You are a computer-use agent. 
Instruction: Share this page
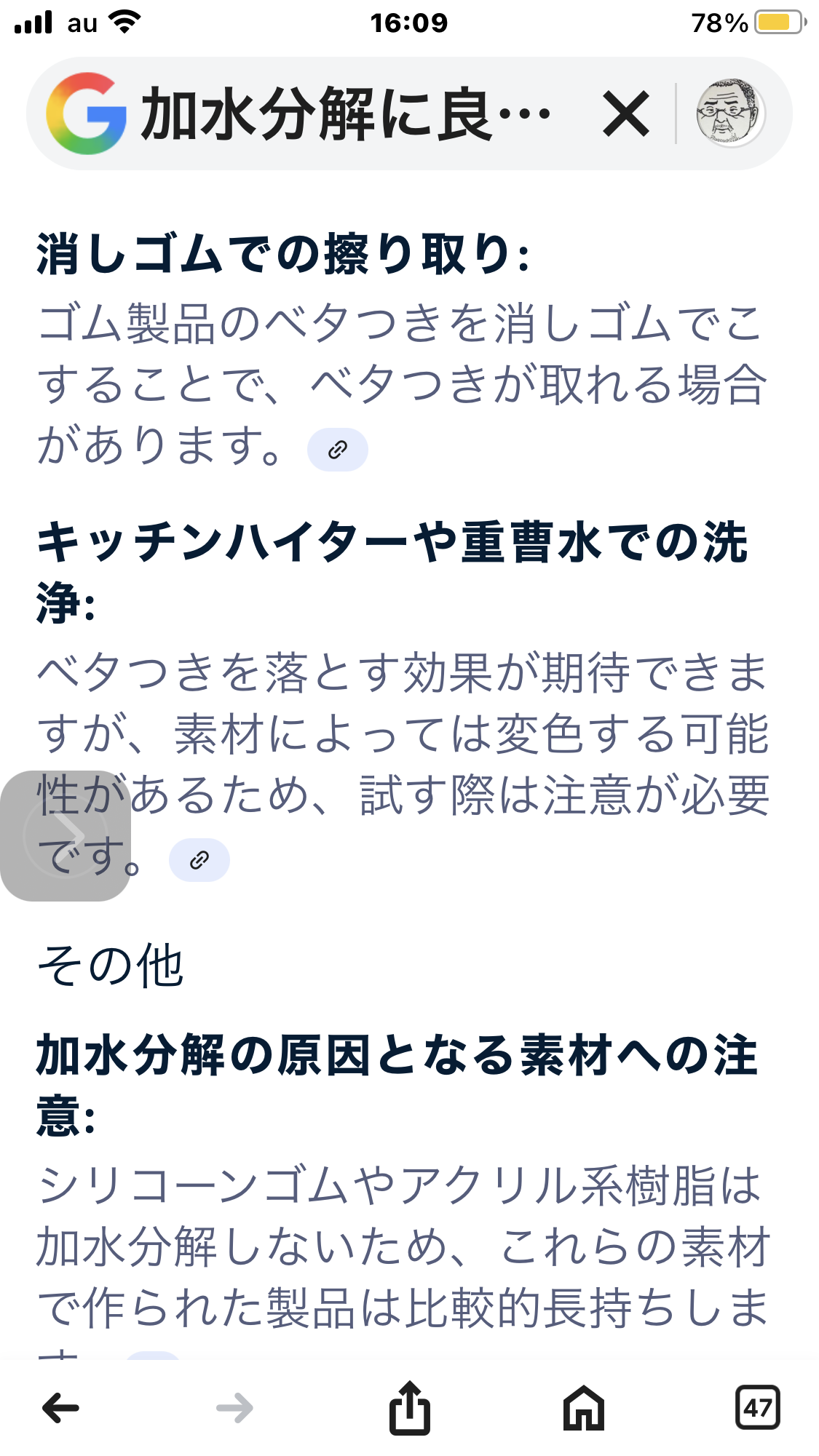pyautogui.click(x=409, y=1407)
